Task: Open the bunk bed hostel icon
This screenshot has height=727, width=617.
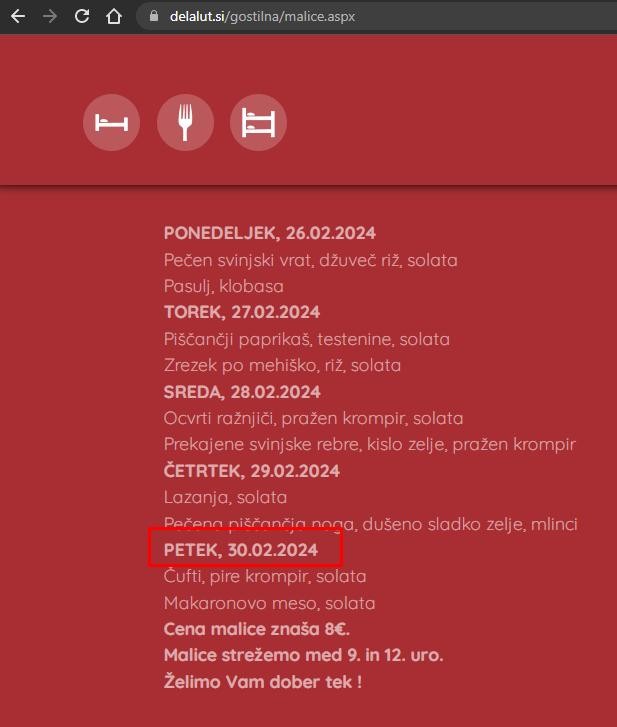Action: pos(258,122)
